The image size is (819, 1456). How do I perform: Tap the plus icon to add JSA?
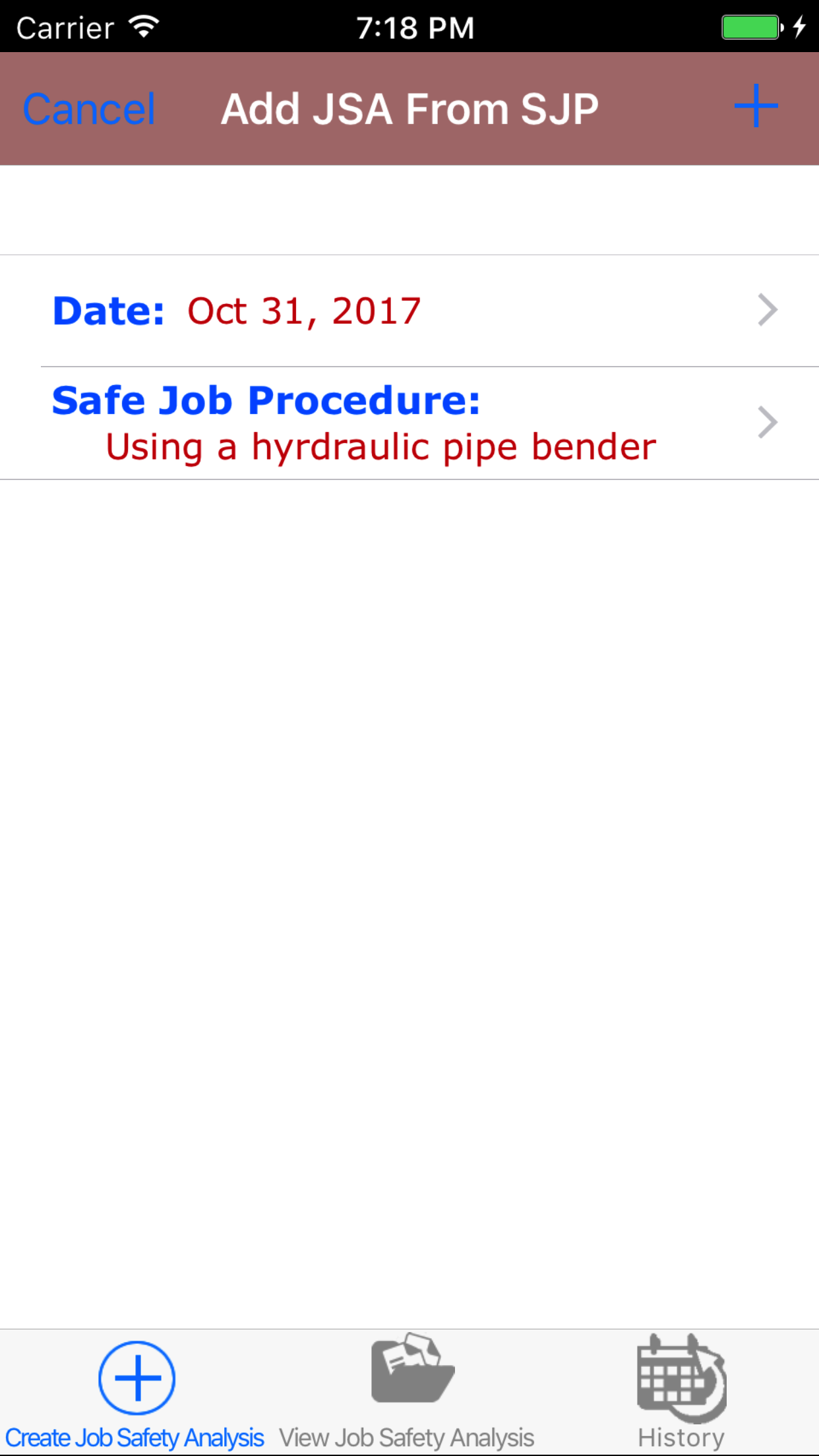tap(756, 106)
